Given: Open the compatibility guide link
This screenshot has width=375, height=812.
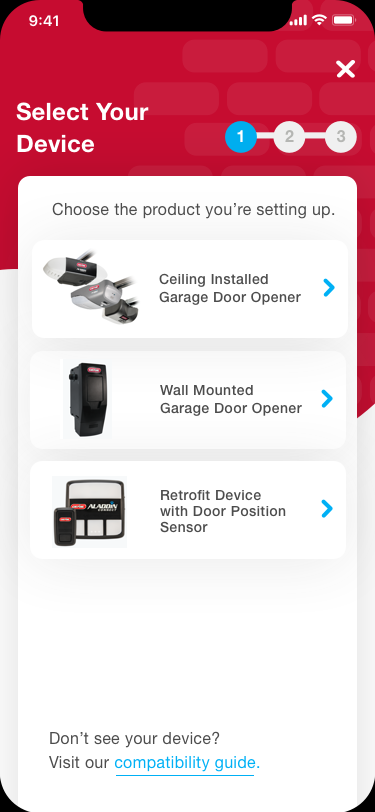Looking at the screenshot, I should pos(187,763).
